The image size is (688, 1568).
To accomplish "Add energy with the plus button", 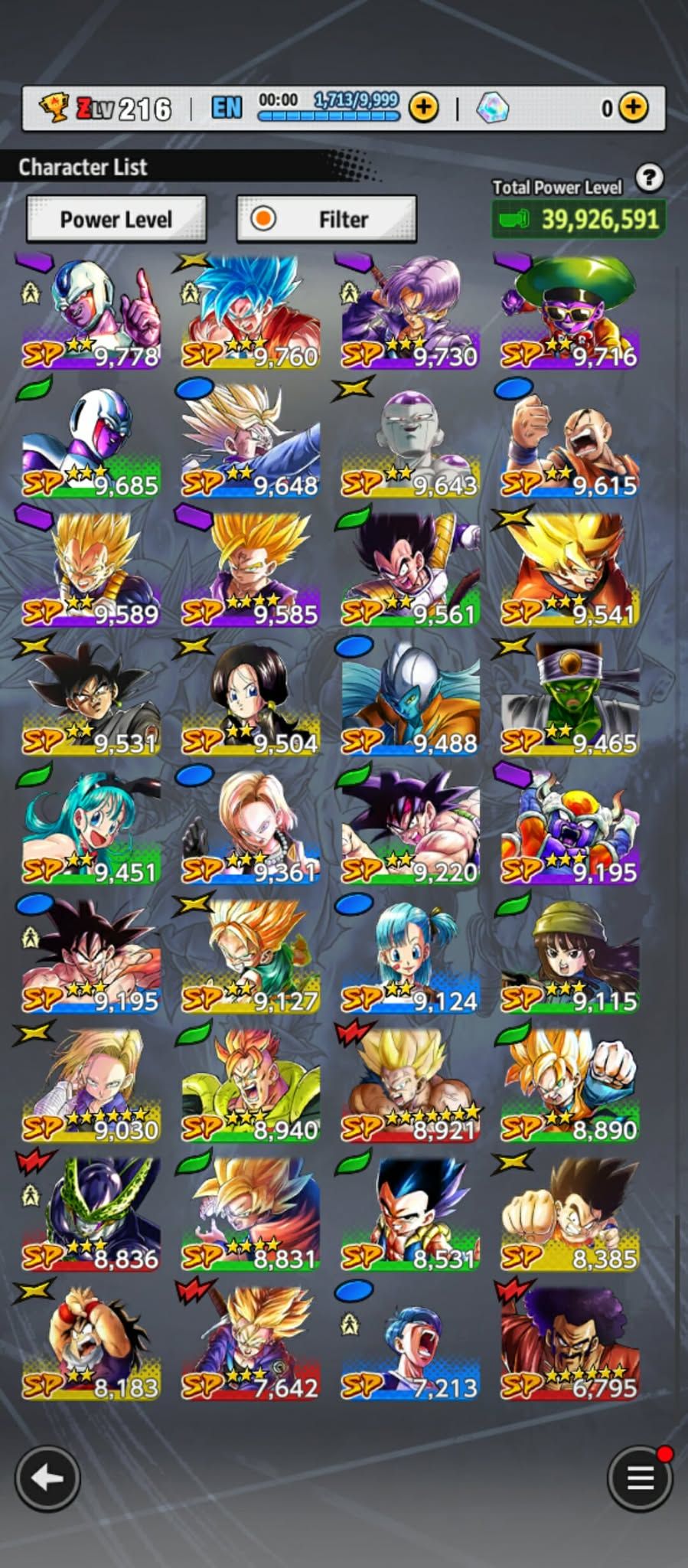I will coord(423,108).
